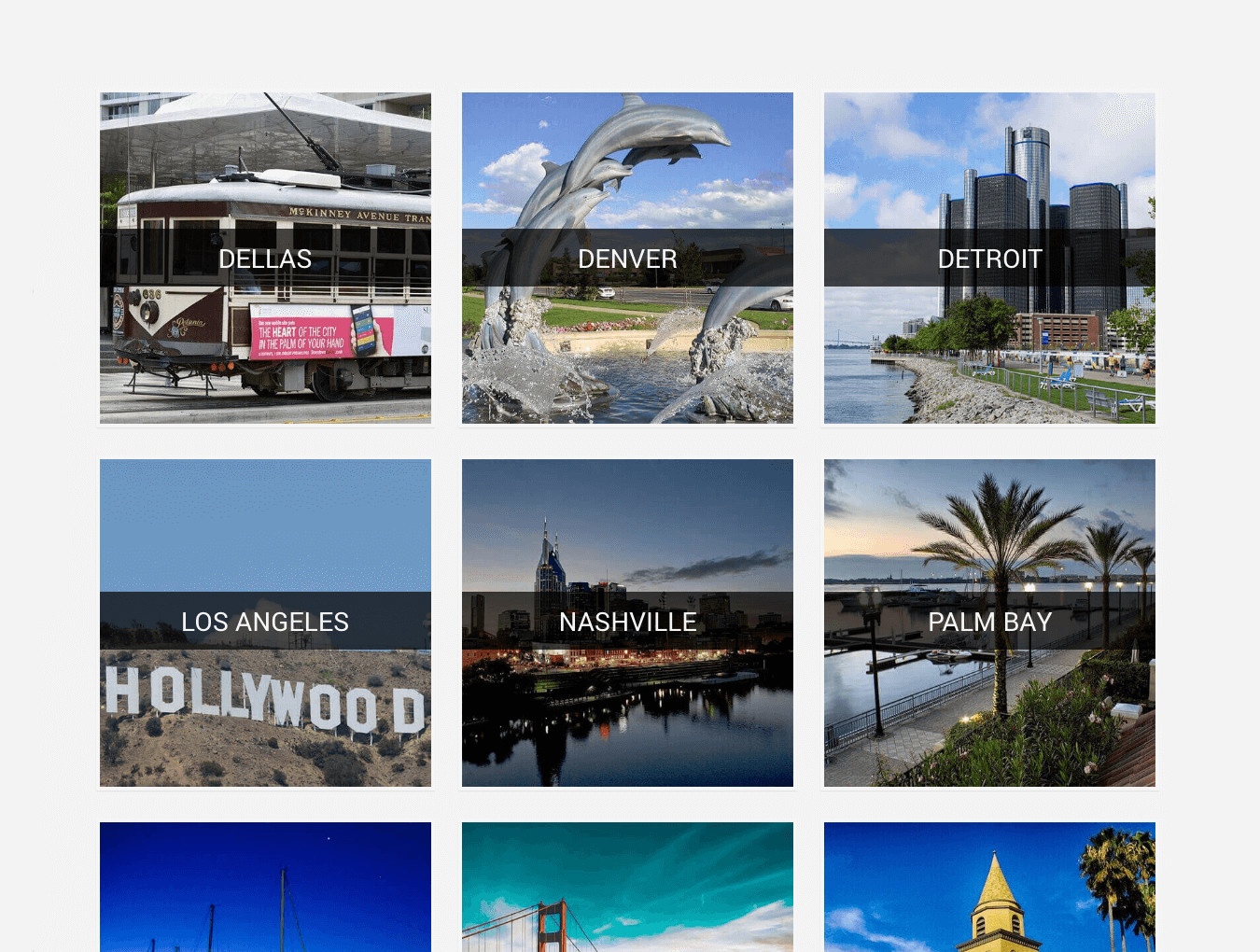Screen dimensions: 1260x952
Task: Choose the NASHVILLE city card
Action: [x=627, y=622]
